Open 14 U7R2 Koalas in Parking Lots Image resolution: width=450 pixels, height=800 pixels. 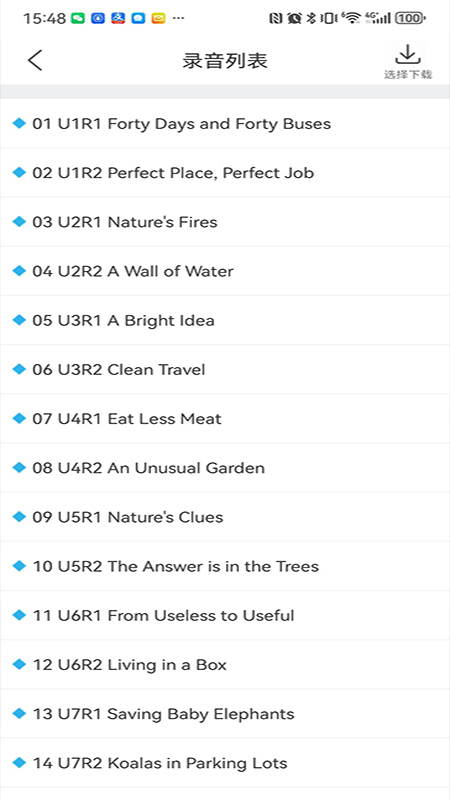click(225, 764)
